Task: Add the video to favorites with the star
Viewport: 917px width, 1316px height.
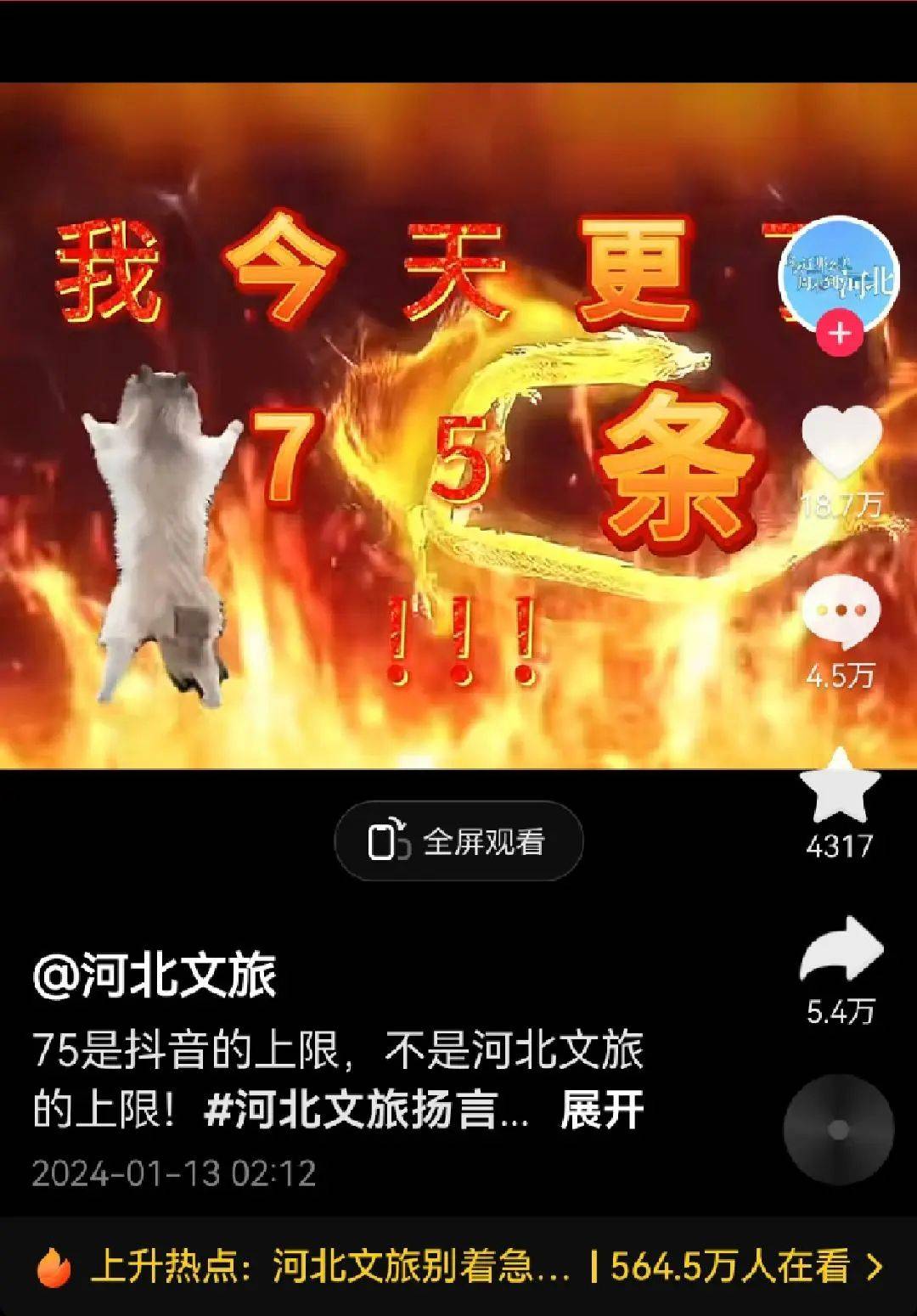Action: pyautogui.click(x=839, y=787)
